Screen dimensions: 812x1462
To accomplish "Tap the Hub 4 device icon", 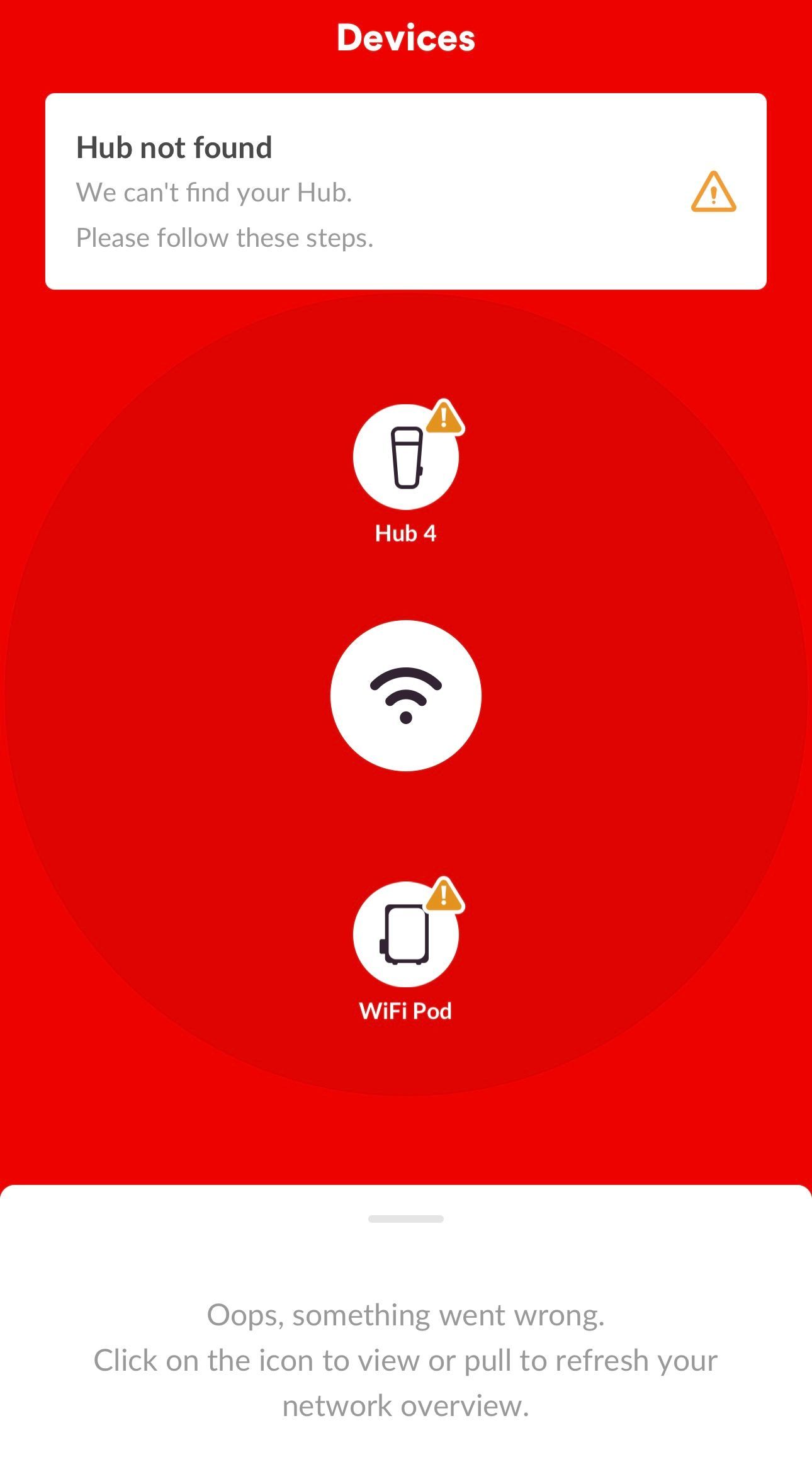I will point(405,457).
